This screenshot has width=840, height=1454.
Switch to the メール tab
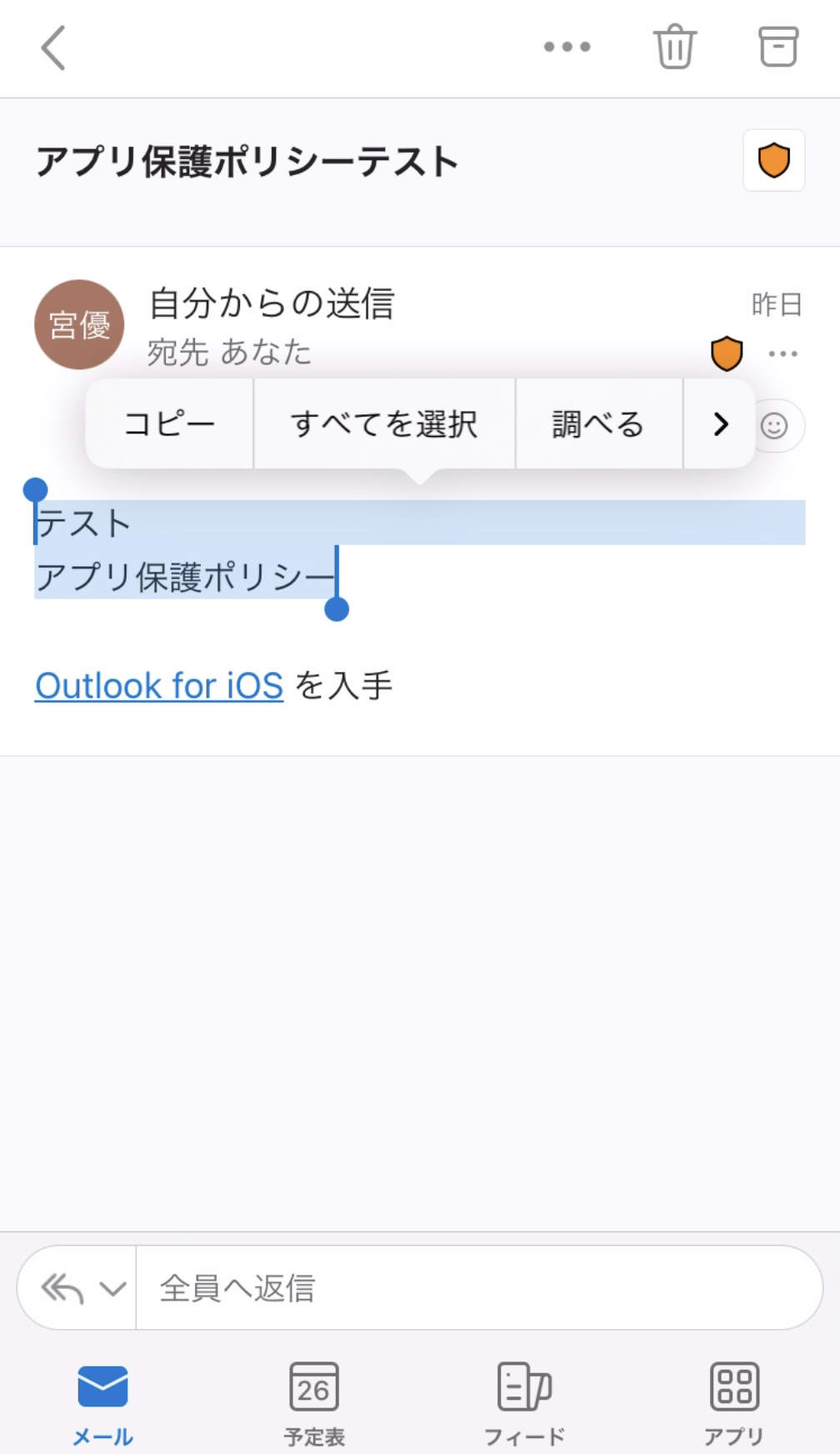point(102,1401)
